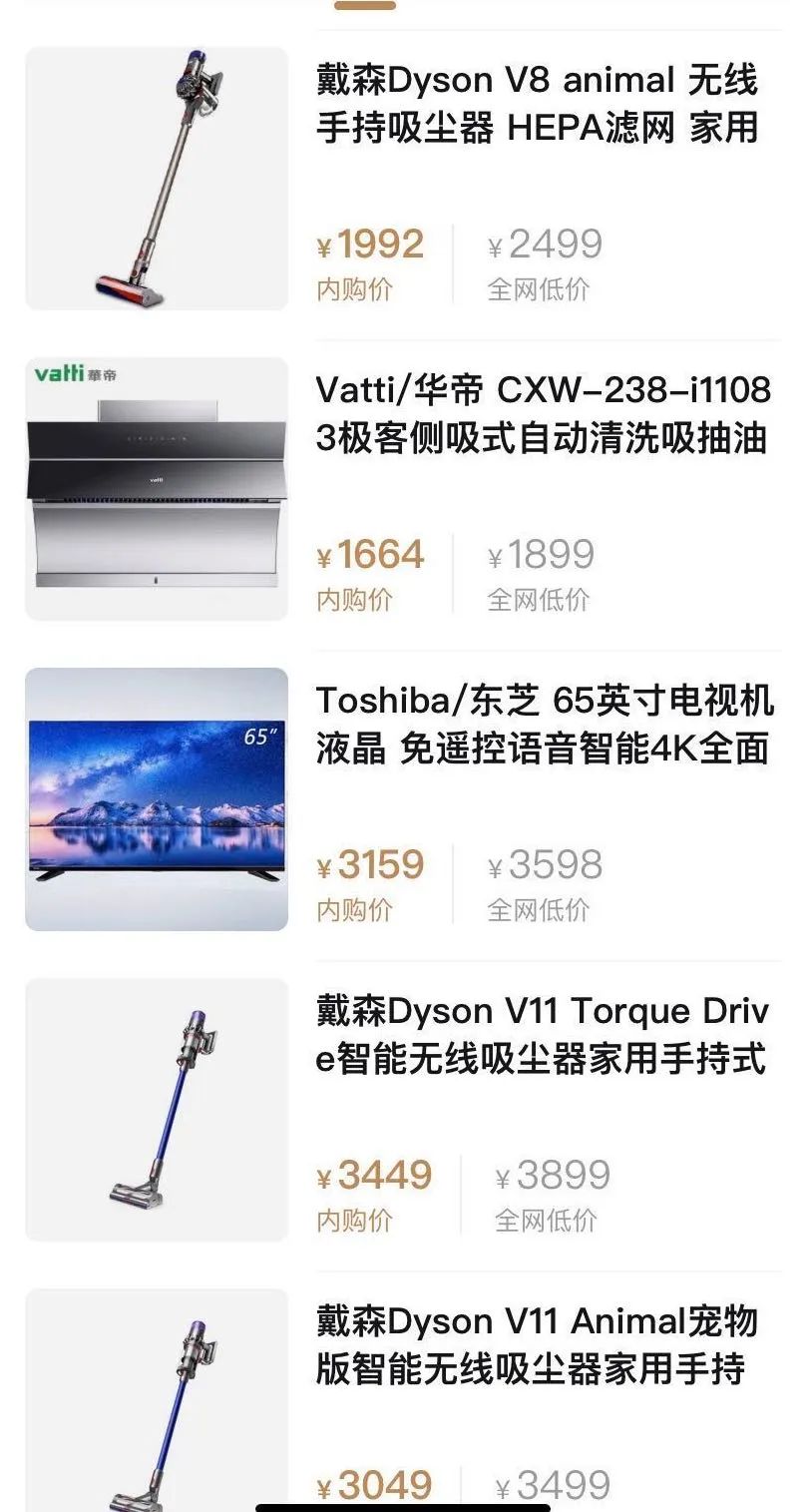The image size is (812, 1512).
Task: Open the Dyson V11 Animal pet edition
Action: tap(537, 1345)
